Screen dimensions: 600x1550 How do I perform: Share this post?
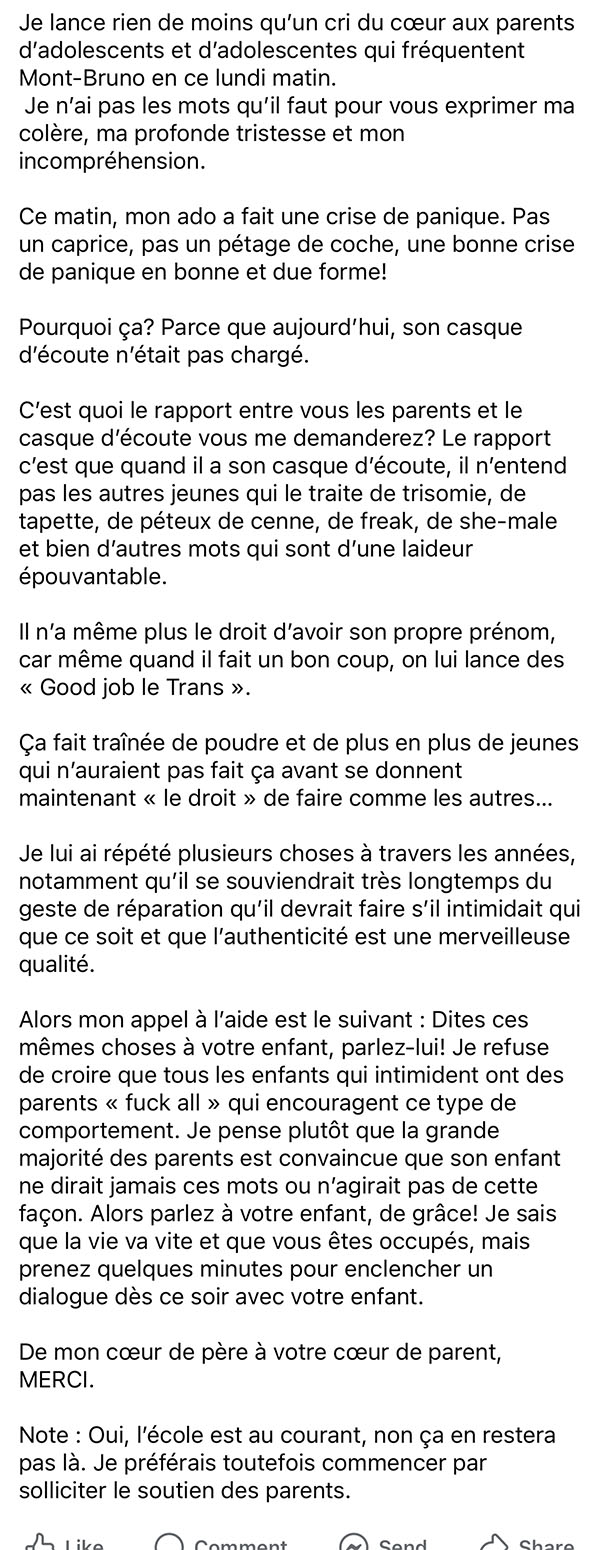point(527,1542)
